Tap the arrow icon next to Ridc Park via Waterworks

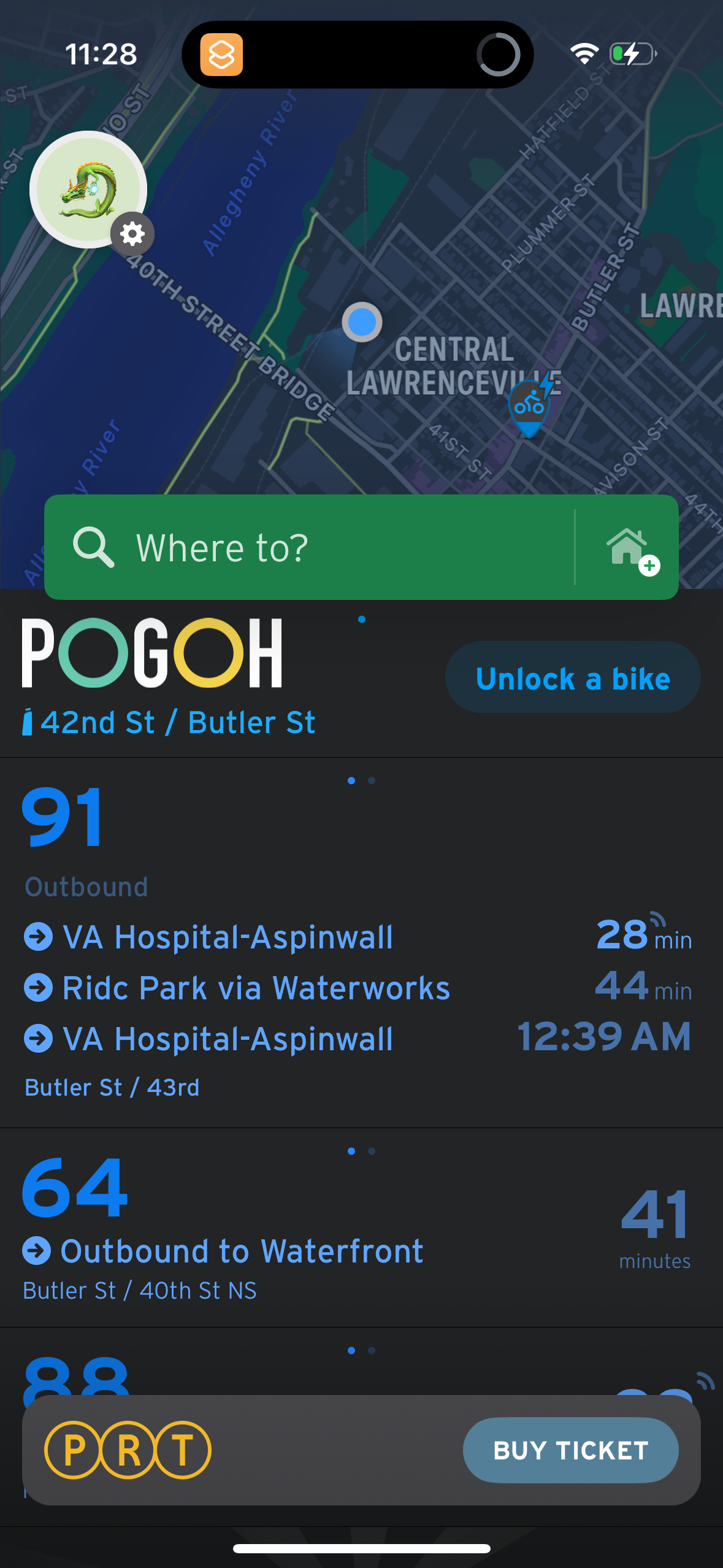[x=38, y=988]
